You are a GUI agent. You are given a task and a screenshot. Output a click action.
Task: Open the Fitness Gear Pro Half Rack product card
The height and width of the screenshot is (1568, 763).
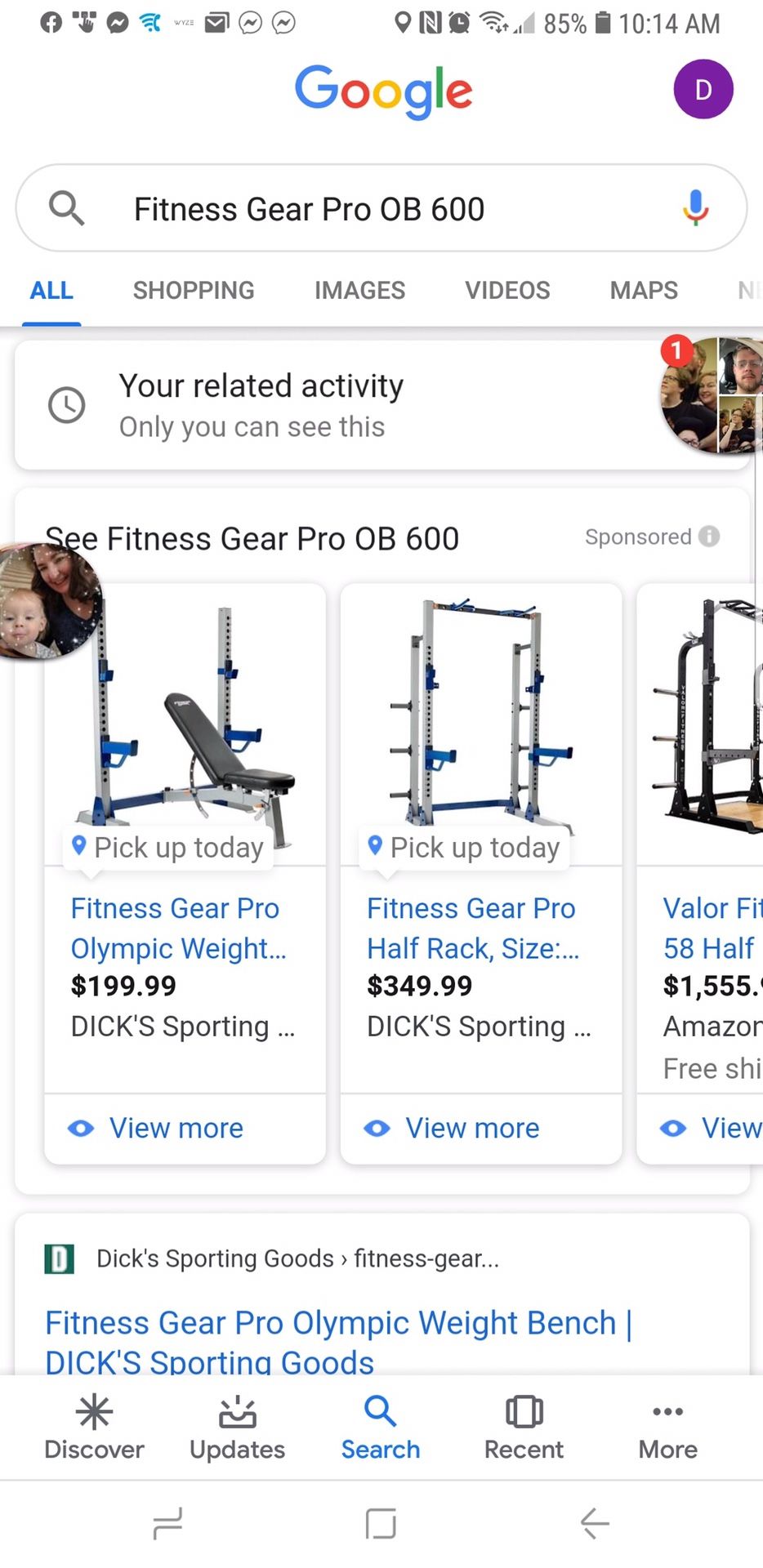[472, 928]
